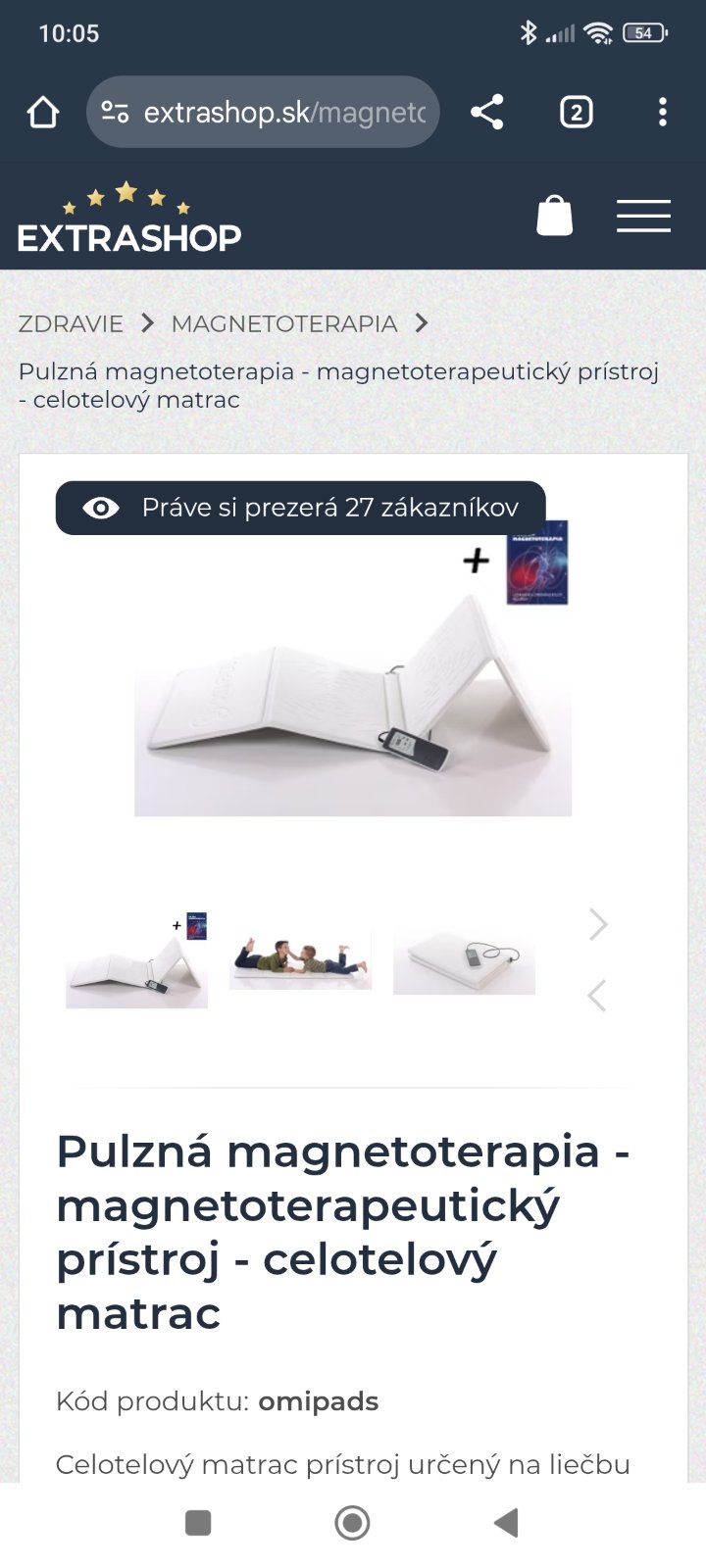Go back with system back button

(x=506, y=1522)
